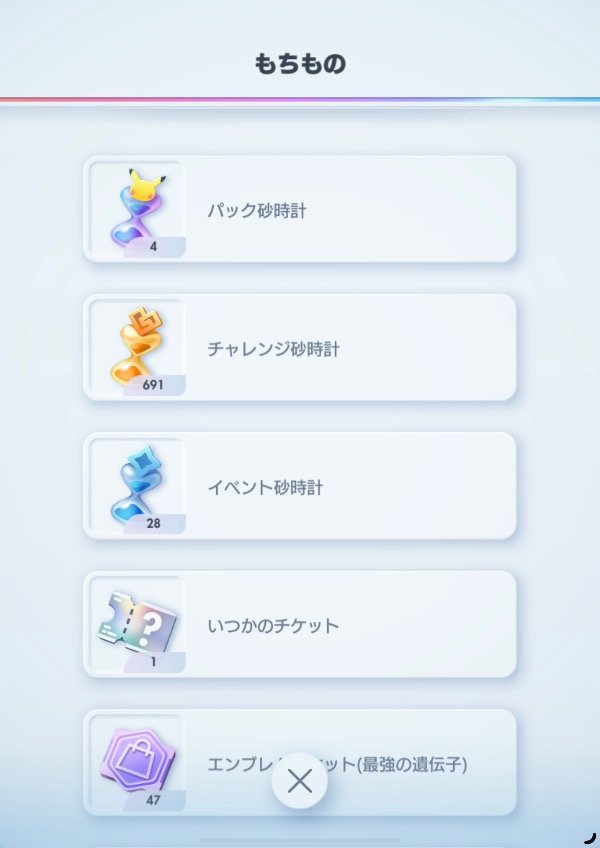The height and width of the screenshot is (848, 600).
Task: Open いつかのチケット item details
Action: tap(300, 625)
